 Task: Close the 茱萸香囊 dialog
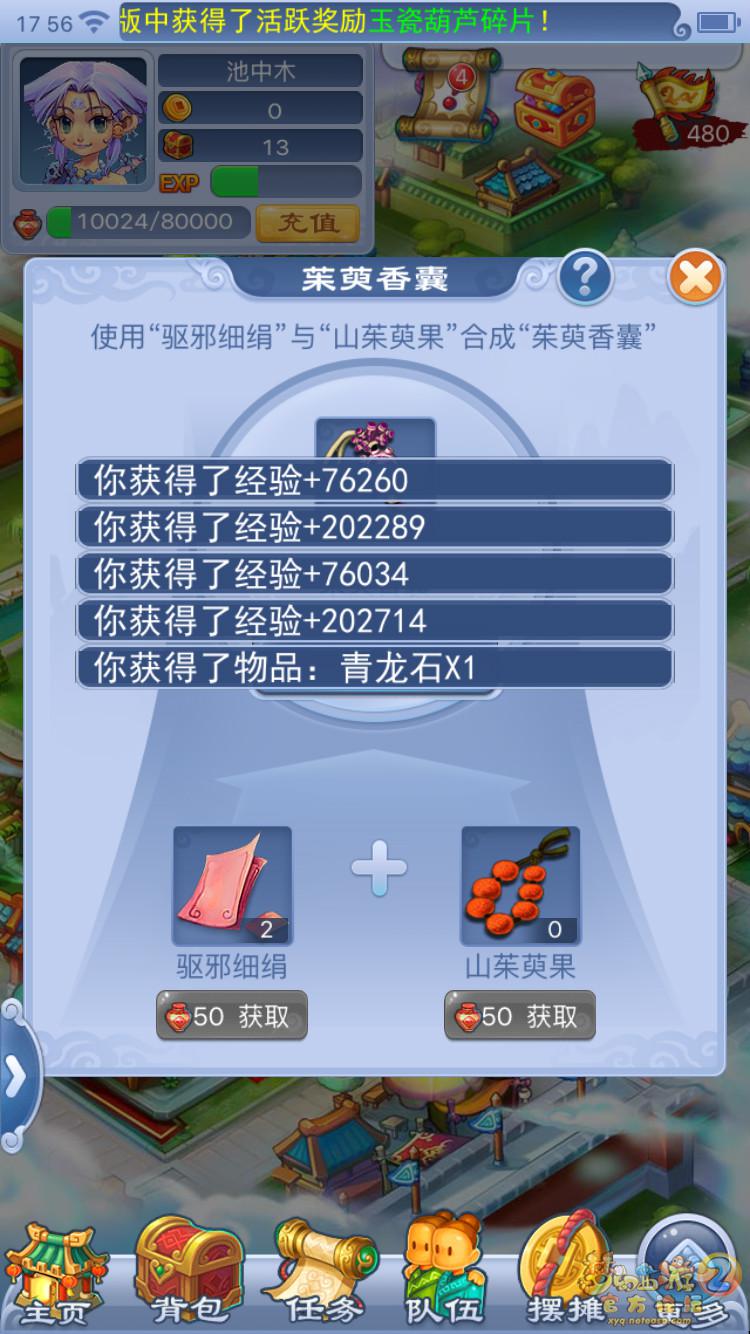point(695,278)
